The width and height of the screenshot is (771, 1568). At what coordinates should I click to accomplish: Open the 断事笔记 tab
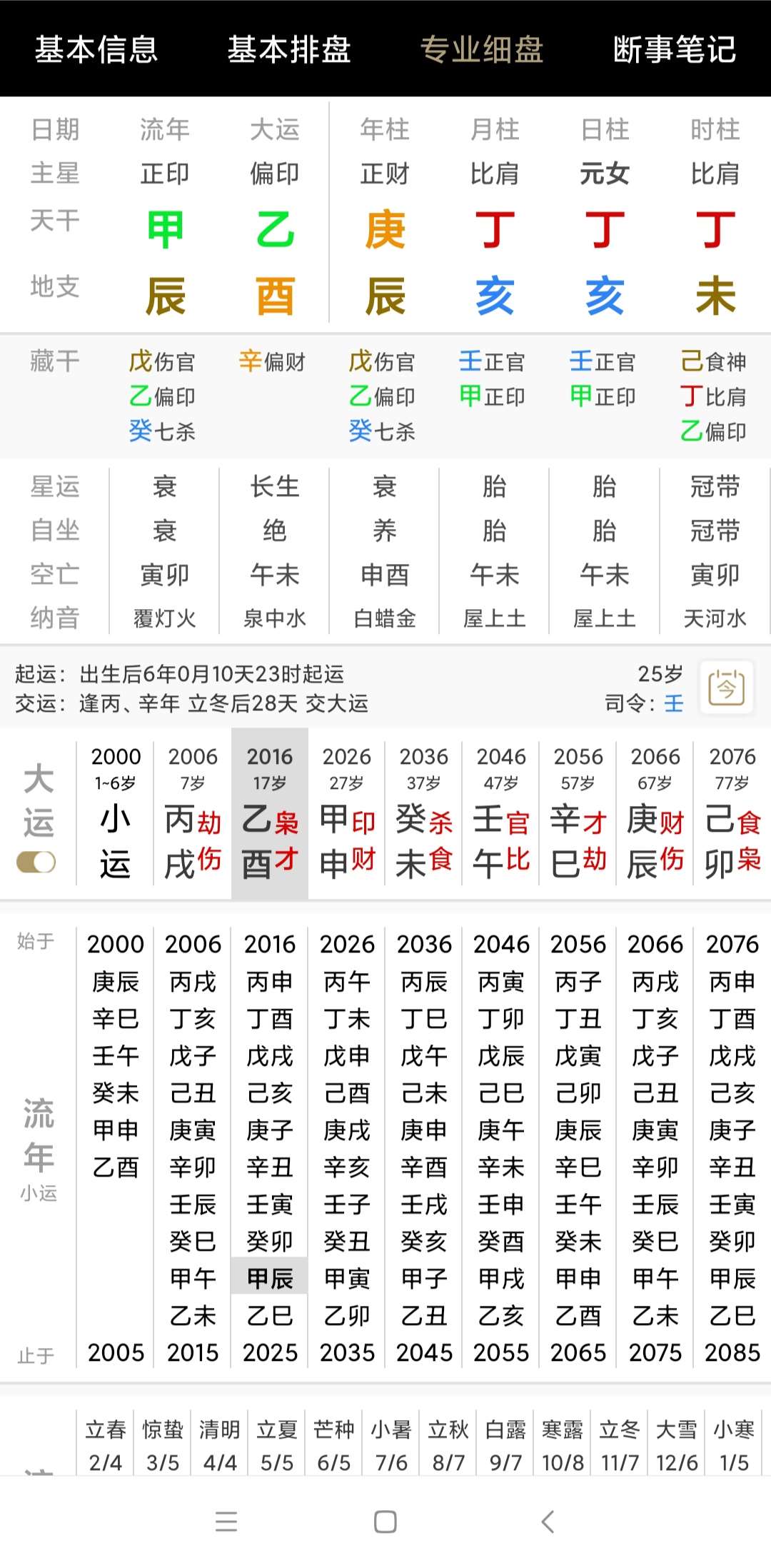click(675, 49)
